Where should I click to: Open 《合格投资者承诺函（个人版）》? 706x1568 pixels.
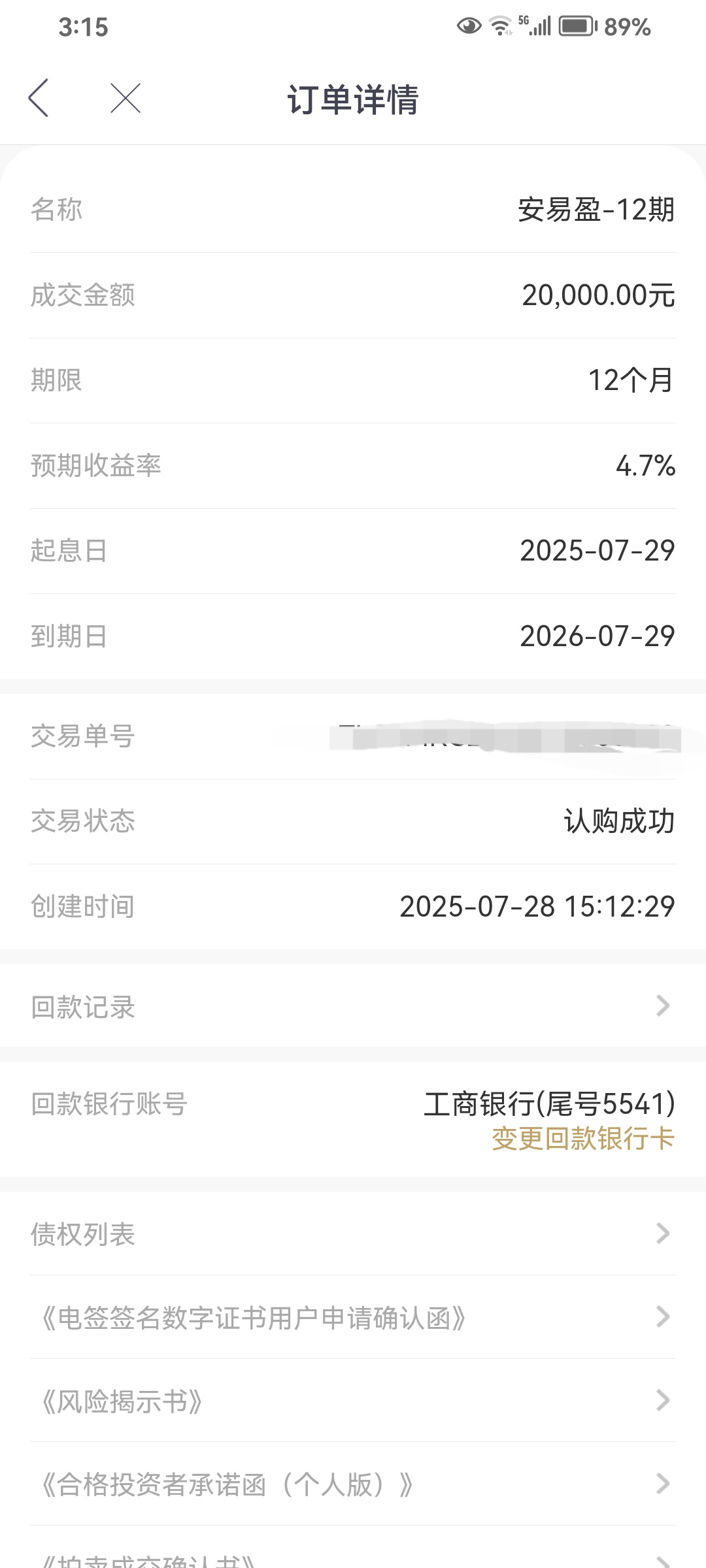click(x=353, y=1484)
